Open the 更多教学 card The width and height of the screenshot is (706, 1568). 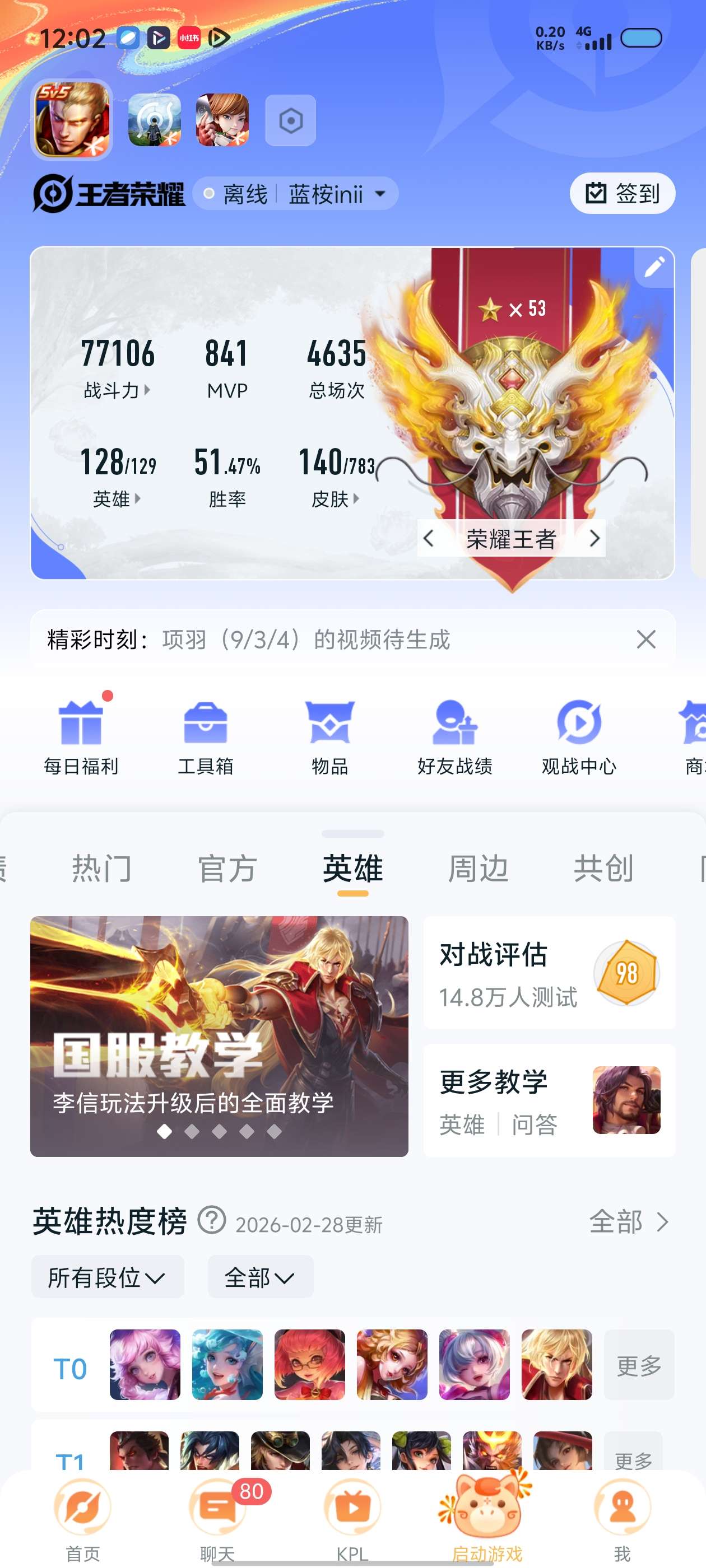[x=549, y=1100]
